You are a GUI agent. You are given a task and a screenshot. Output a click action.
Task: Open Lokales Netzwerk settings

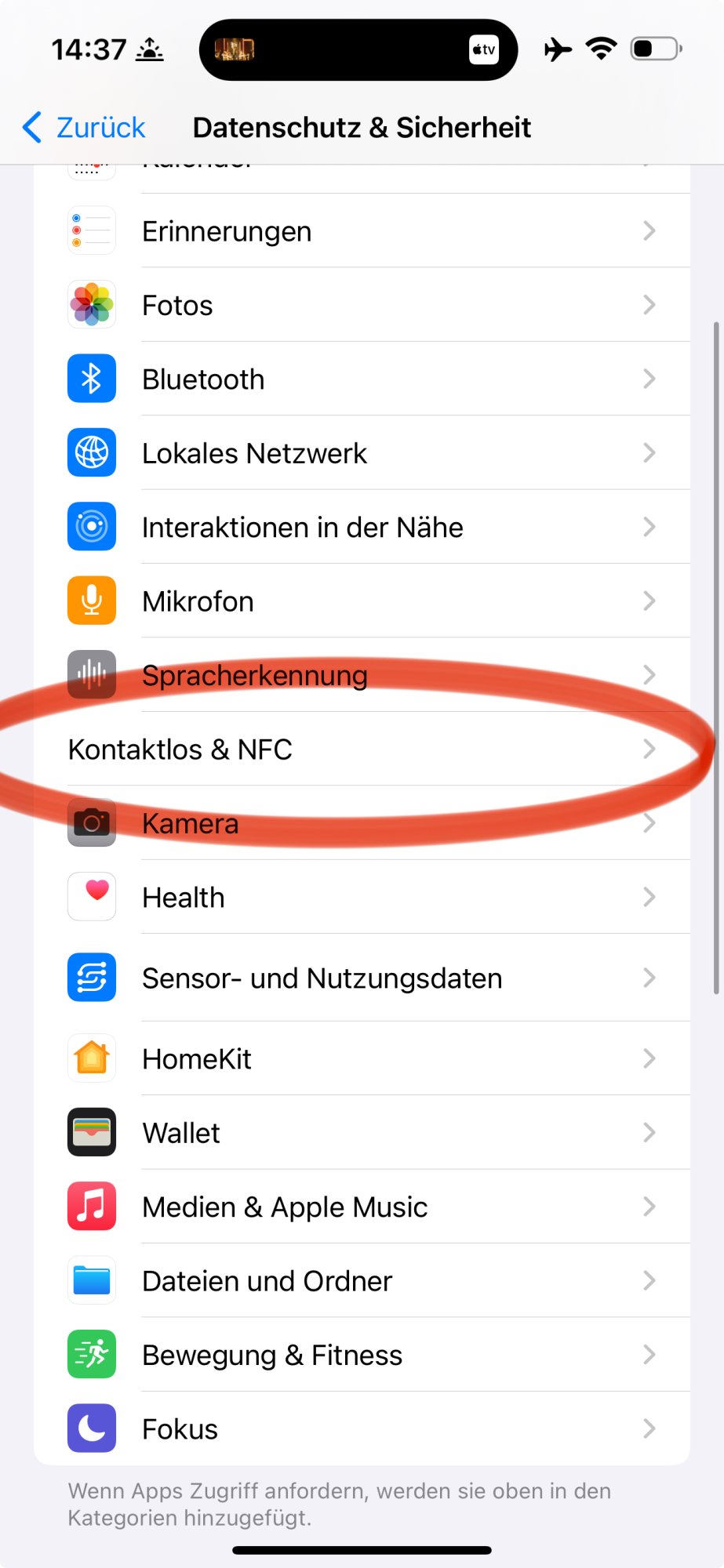point(361,453)
